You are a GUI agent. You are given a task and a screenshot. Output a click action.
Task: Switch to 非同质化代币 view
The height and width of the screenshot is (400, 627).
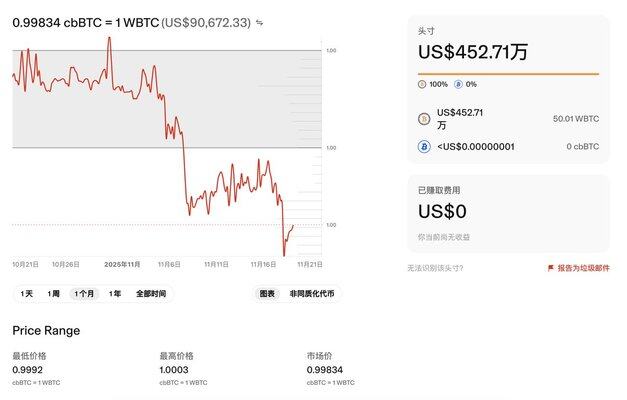[311, 294]
